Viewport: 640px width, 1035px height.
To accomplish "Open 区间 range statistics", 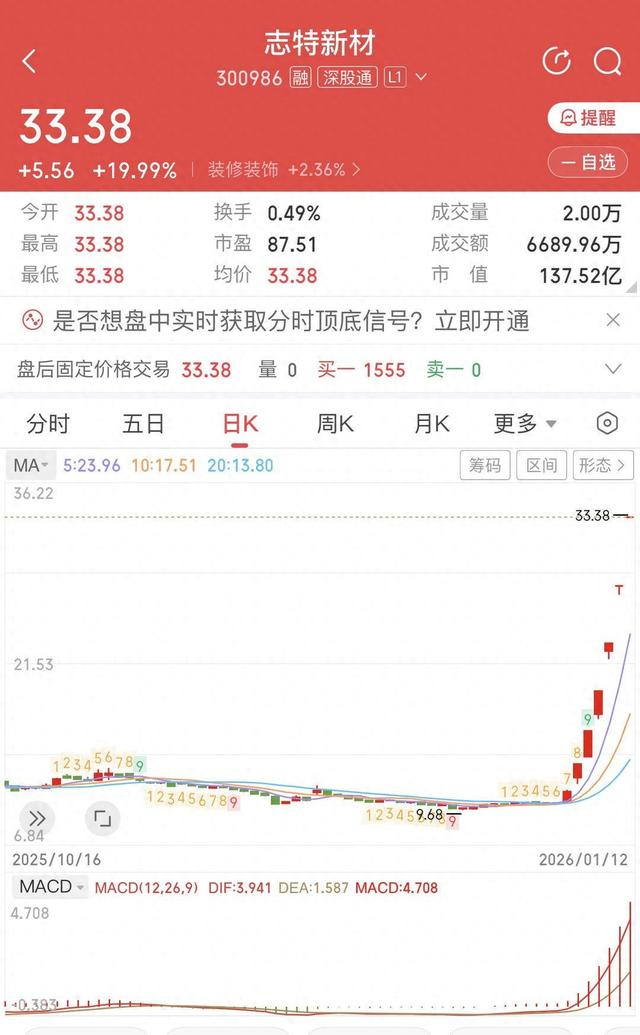I will (542, 465).
